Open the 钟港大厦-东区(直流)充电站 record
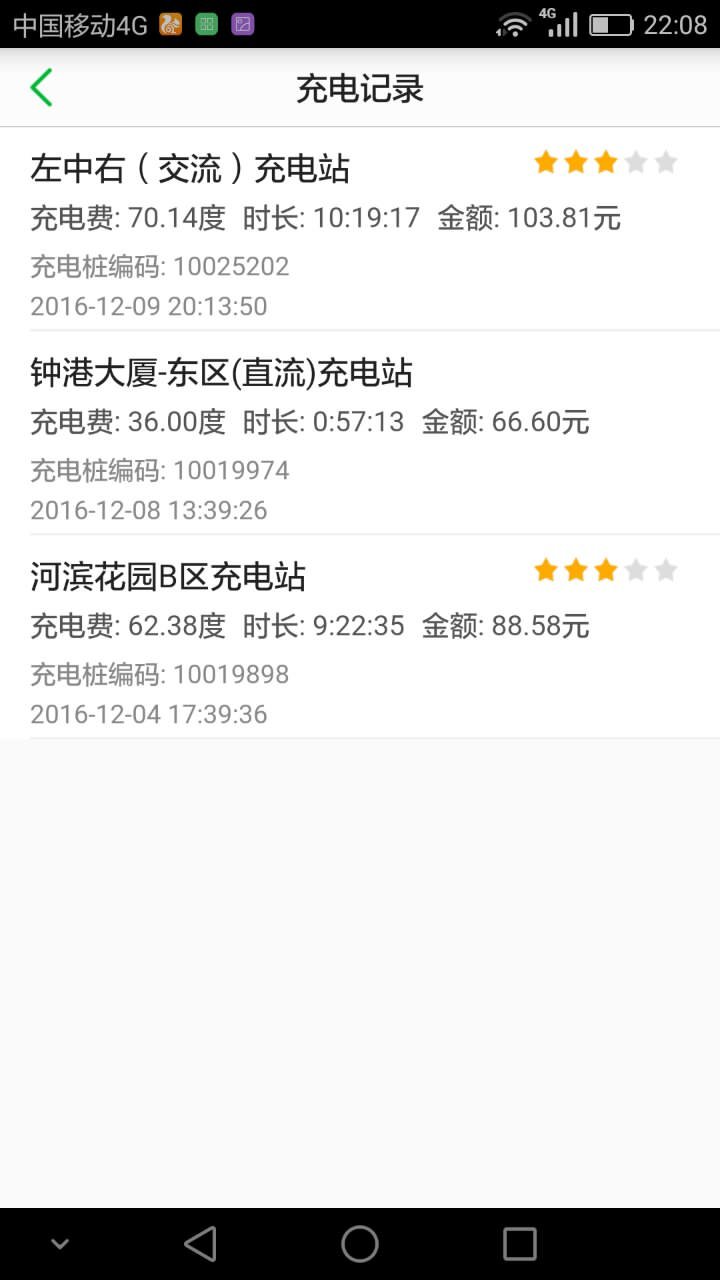Image resolution: width=720 pixels, height=1280 pixels. pos(360,432)
